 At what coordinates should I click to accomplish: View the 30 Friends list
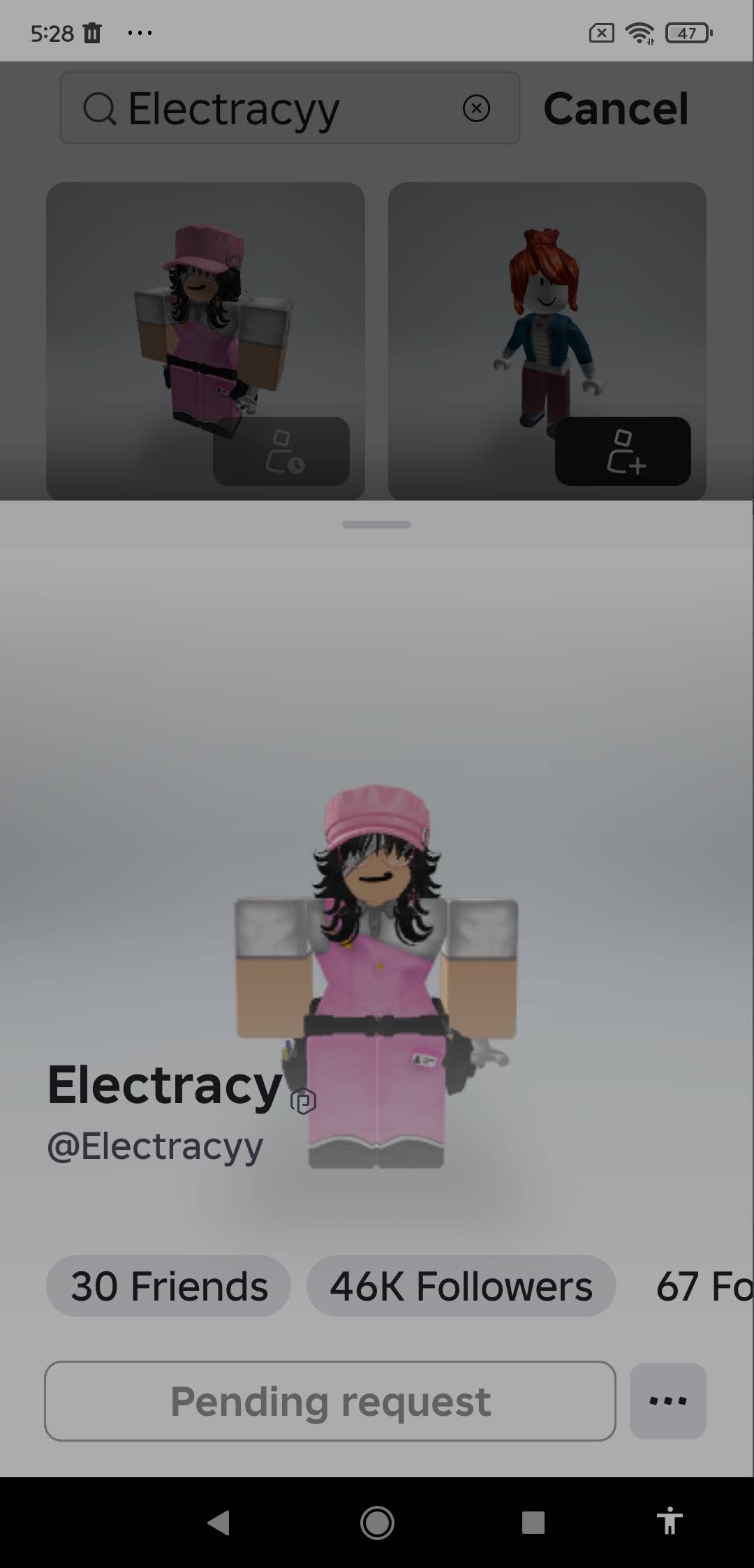(x=168, y=1286)
